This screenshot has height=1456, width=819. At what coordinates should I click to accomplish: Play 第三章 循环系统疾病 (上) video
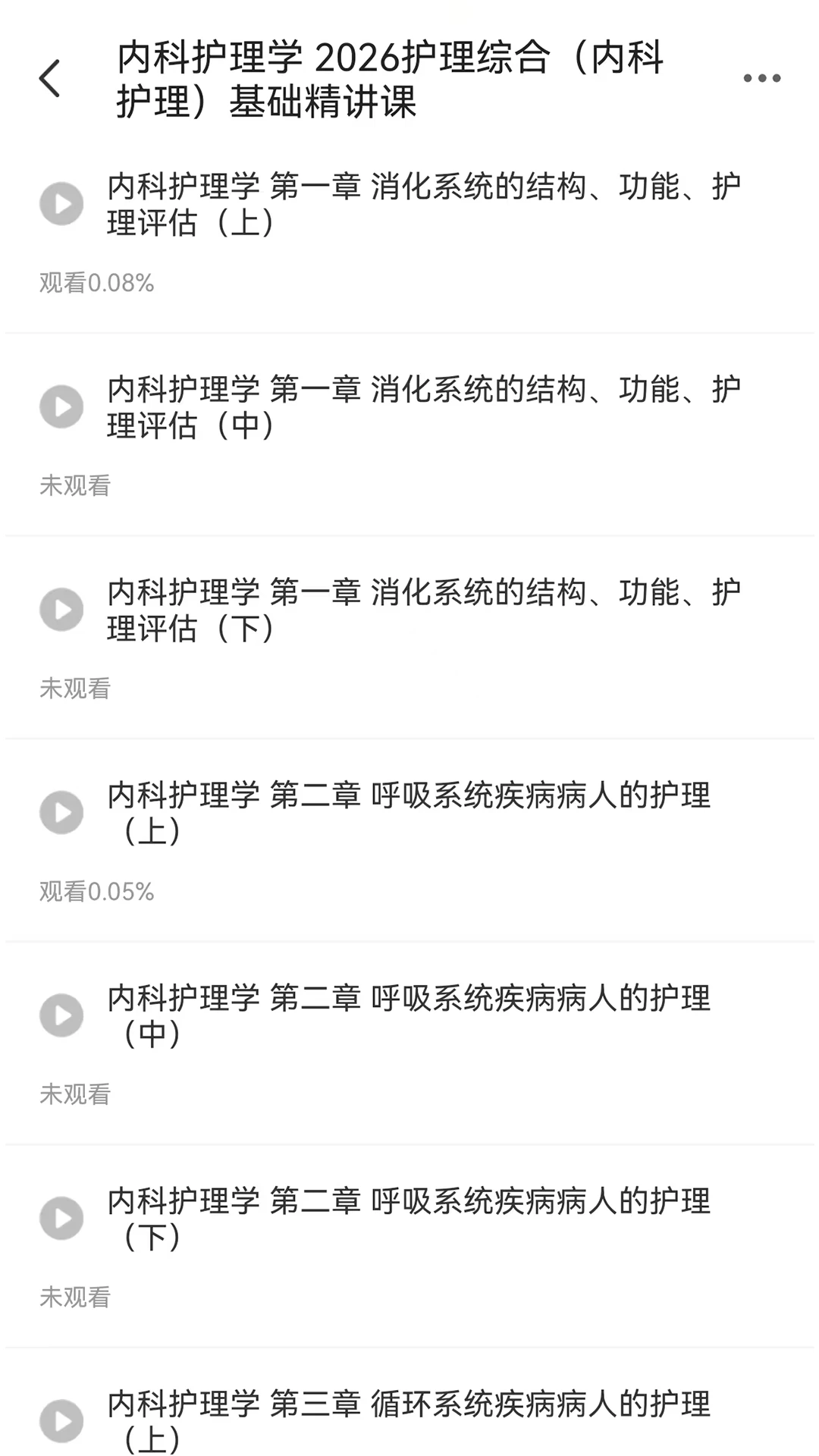(x=61, y=1420)
